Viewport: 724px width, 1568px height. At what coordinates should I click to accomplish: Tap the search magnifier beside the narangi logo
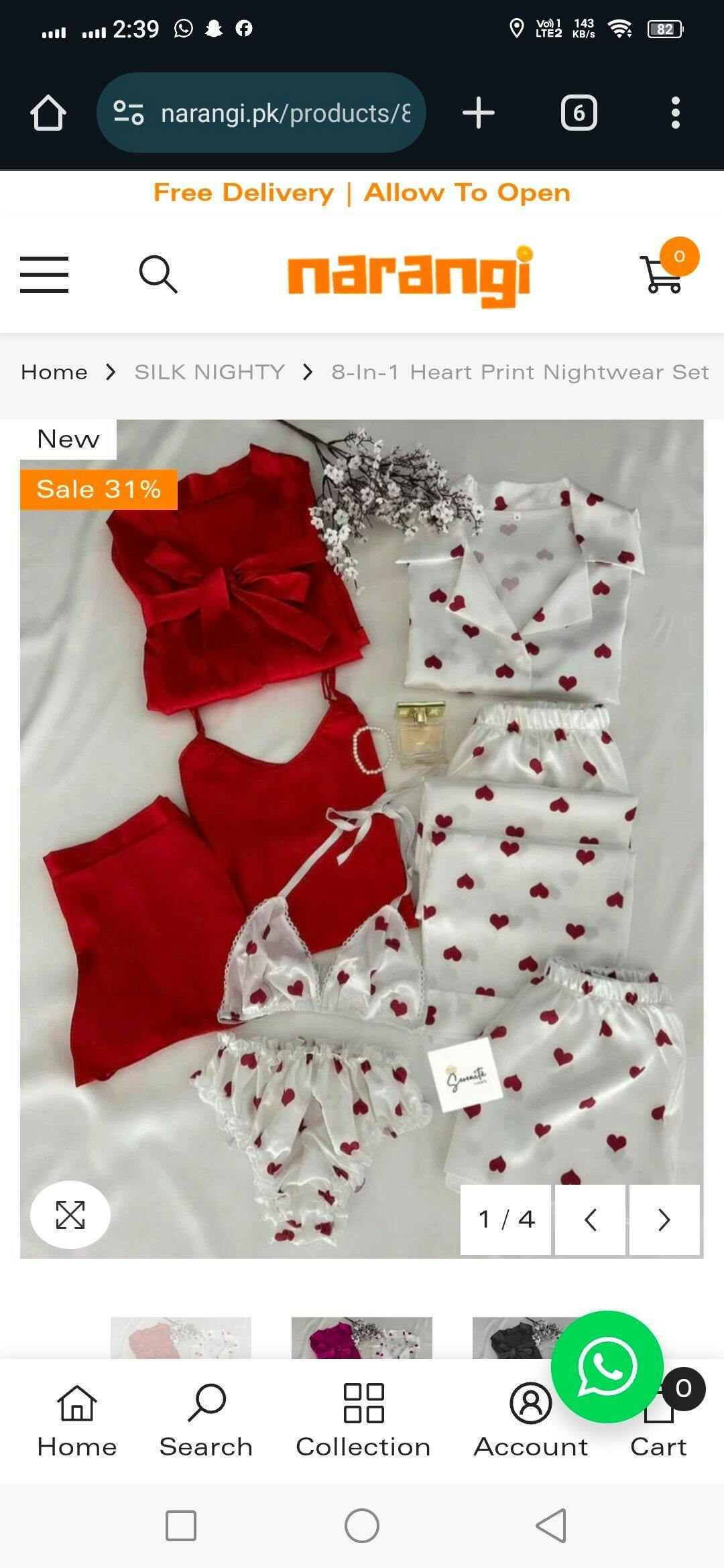[x=158, y=274]
